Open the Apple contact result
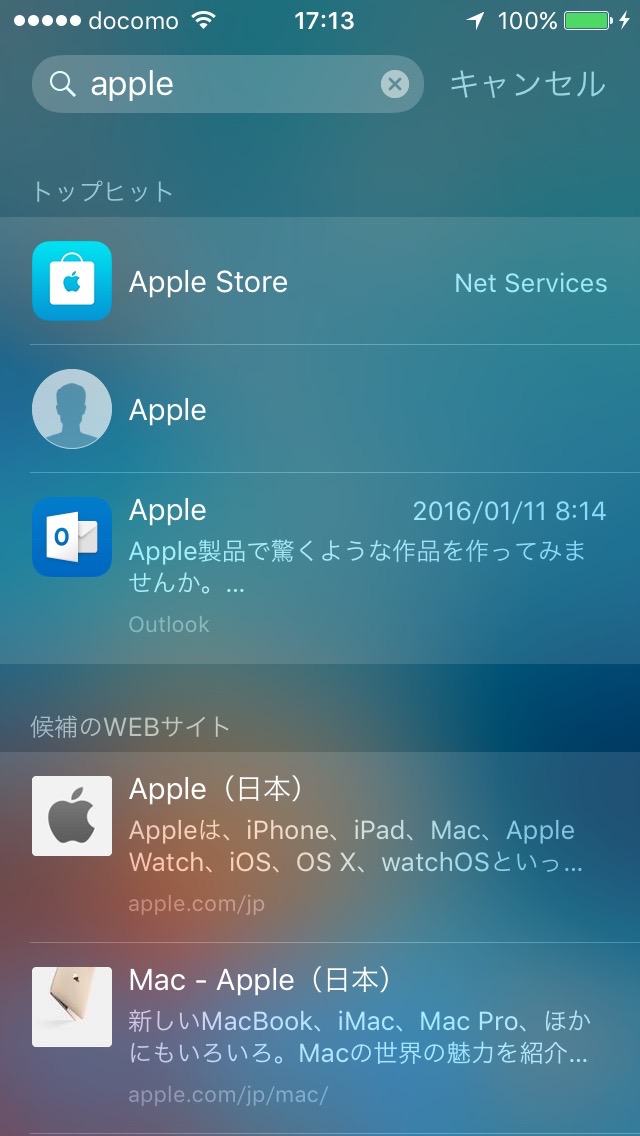640x1136 pixels. [x=320, y=409]
